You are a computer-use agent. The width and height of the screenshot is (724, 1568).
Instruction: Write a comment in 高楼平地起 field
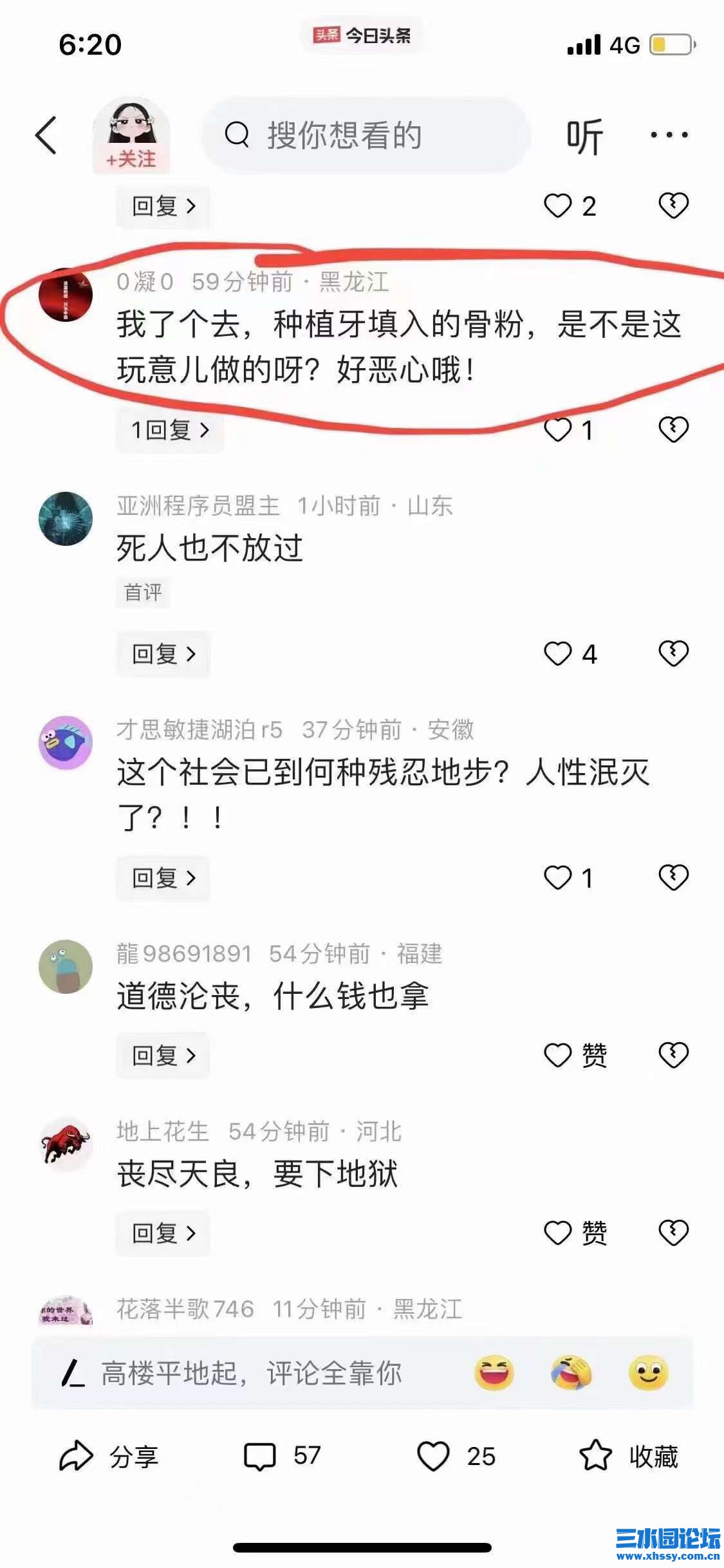pyautogui.click(x=251, y=1373)
